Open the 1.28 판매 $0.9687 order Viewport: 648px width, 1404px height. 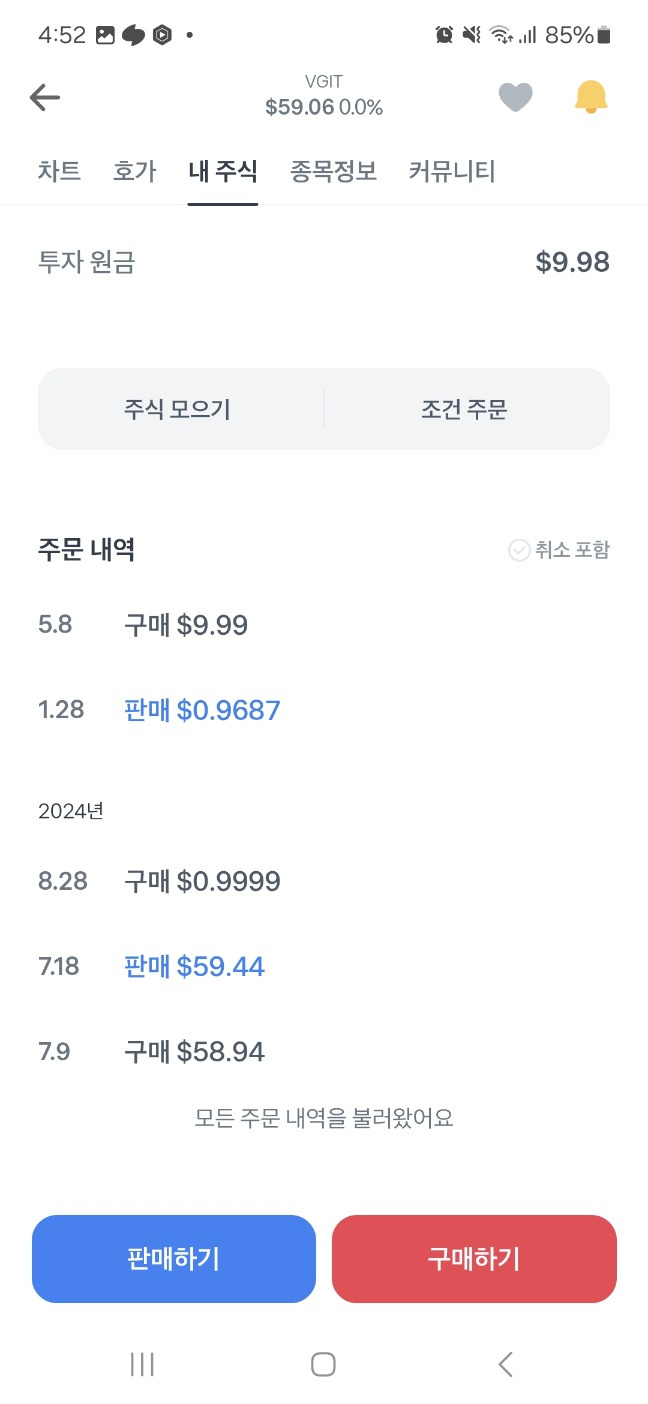coord(324,711)
